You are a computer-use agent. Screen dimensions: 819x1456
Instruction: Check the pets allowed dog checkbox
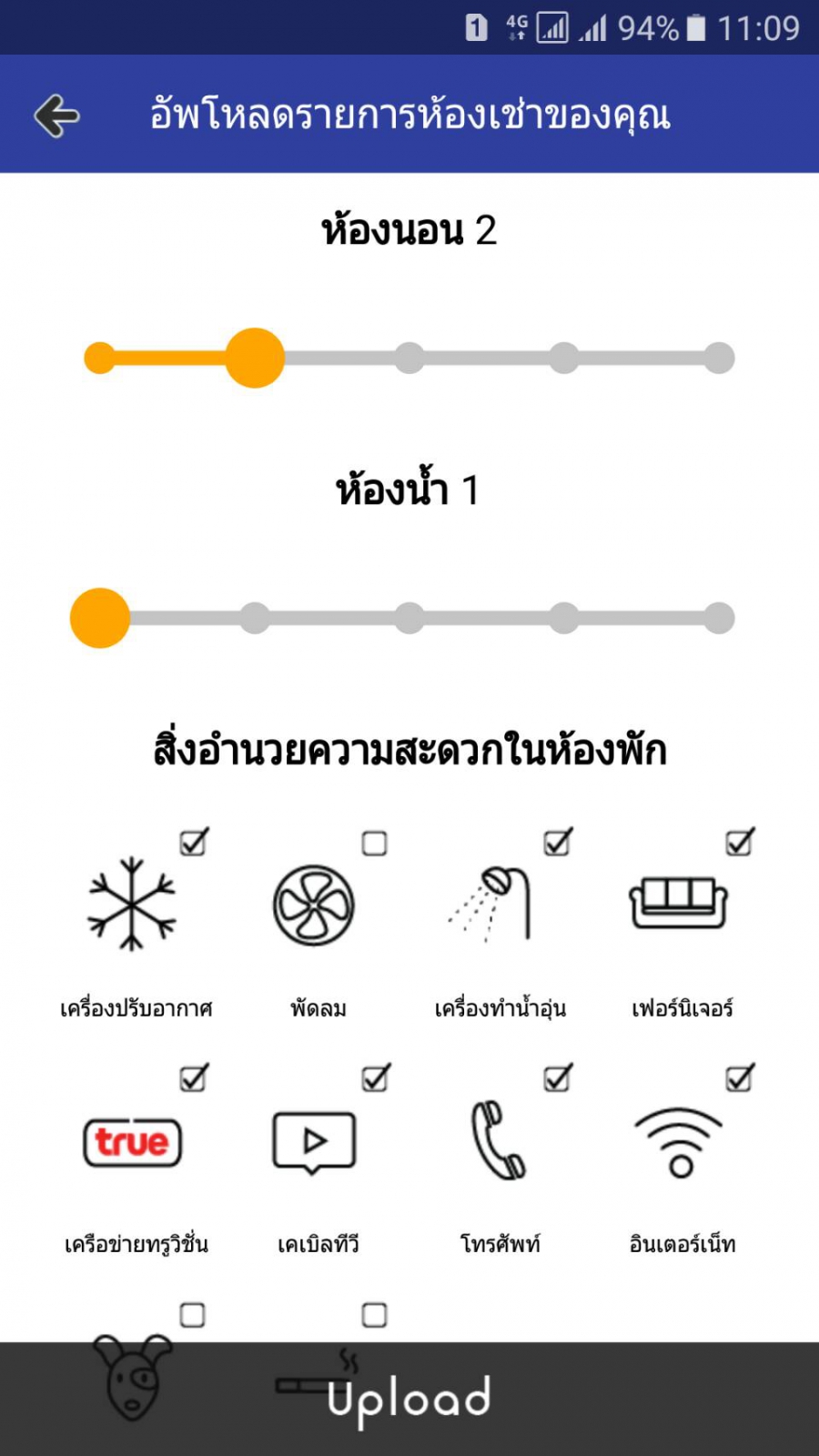pyautogui.click(x=192, y=1315)
